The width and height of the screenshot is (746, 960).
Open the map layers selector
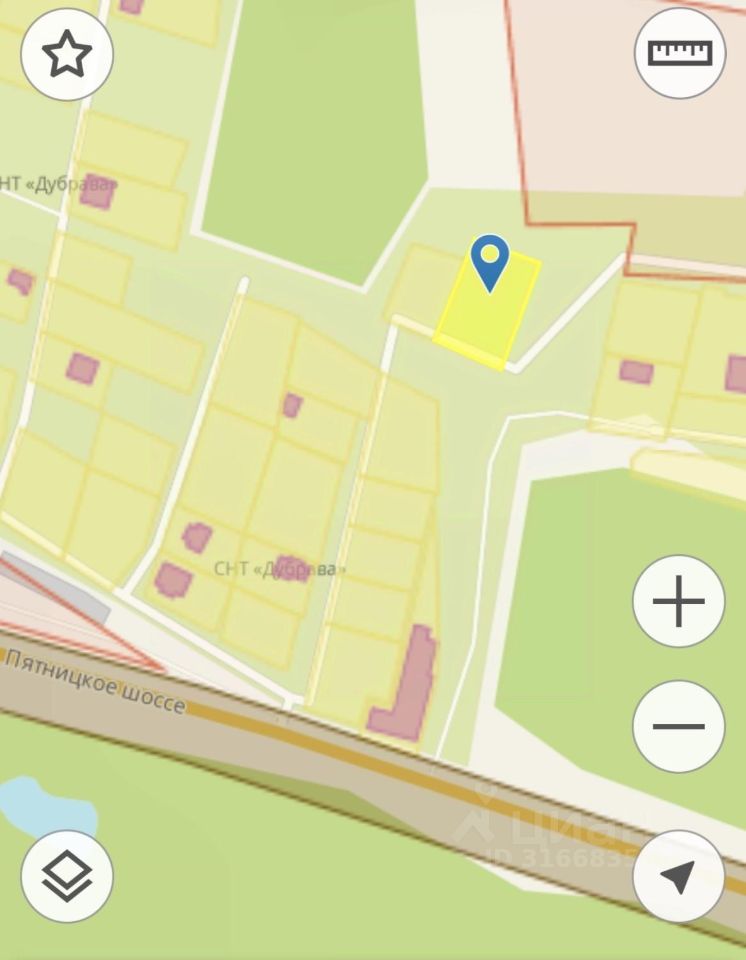point(67,876)
